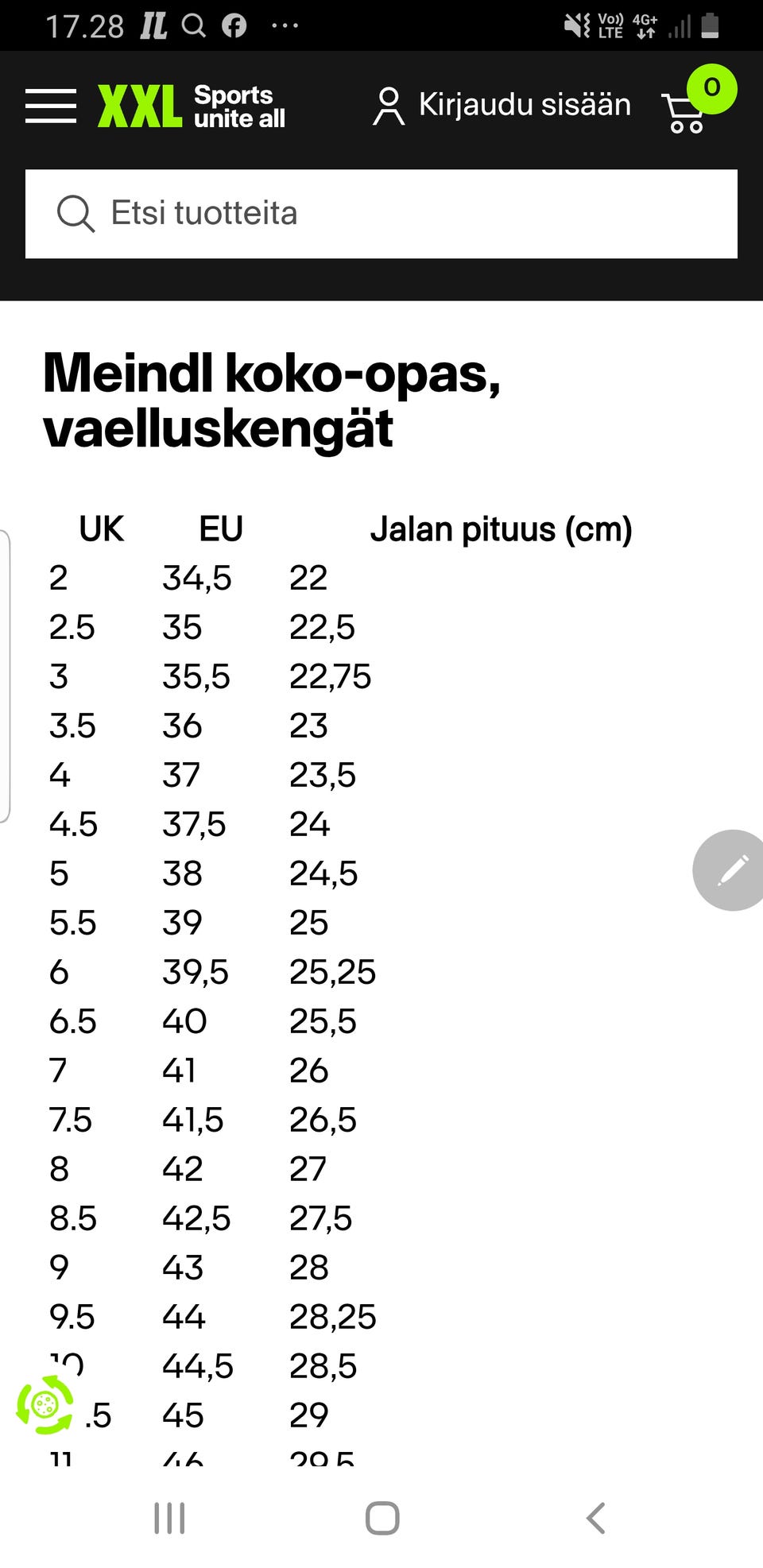
Task: Go back with the system back button
Action: click(595, 1517)
